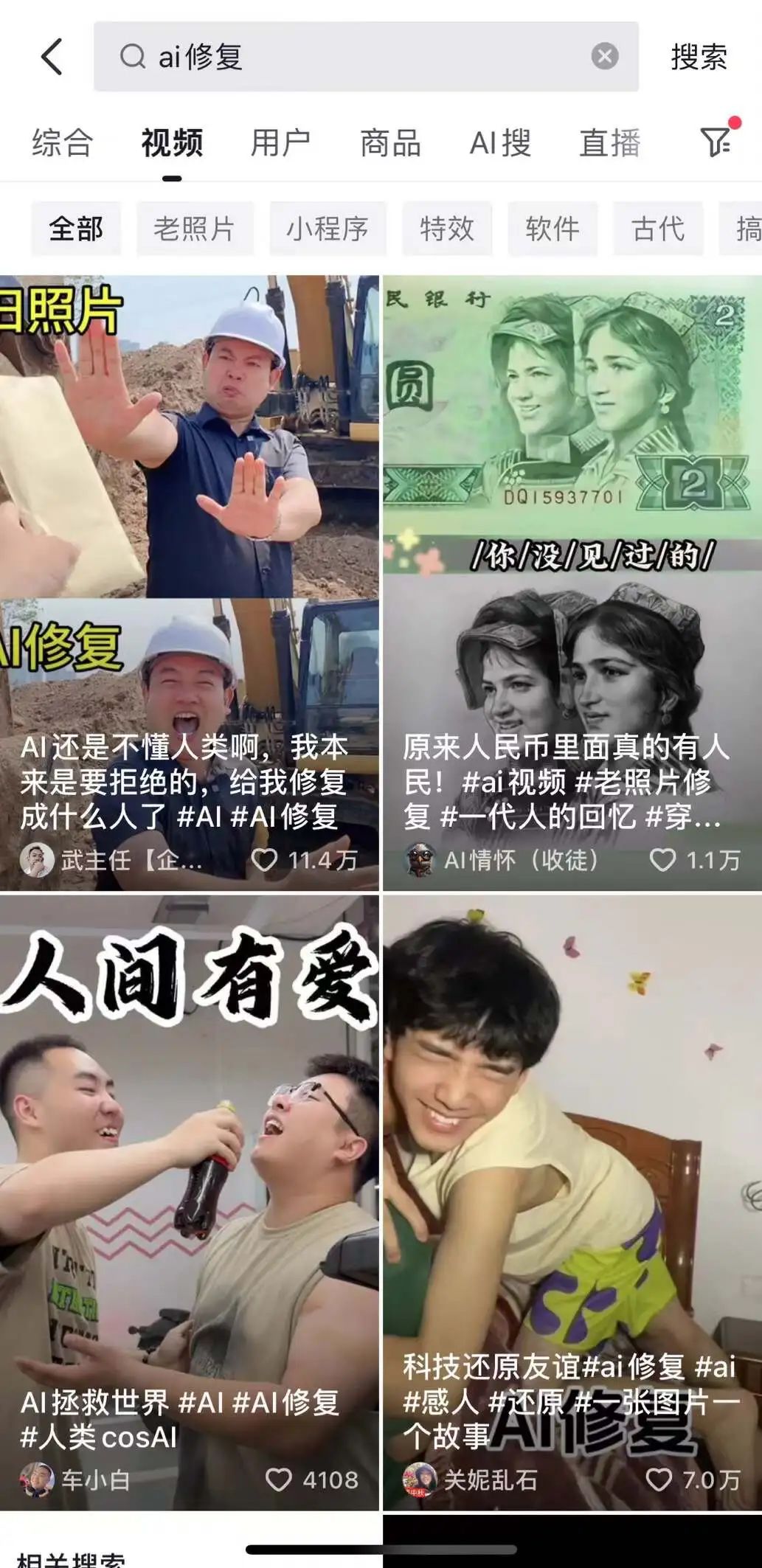Select the 老照片 chip
The width and height of the screenshot is (762, 1568).
point(194,229)
